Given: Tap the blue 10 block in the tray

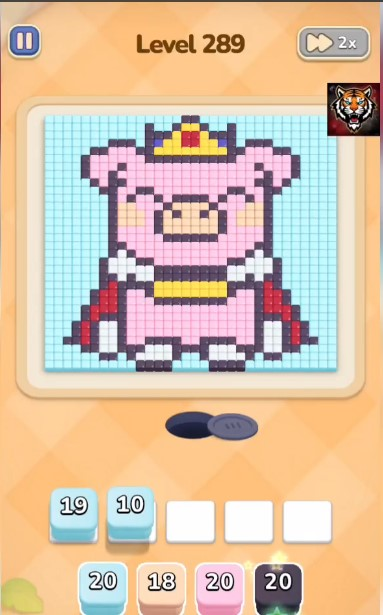Looking at the screenshot, I should pyautogui.click(x=130, y=513).
